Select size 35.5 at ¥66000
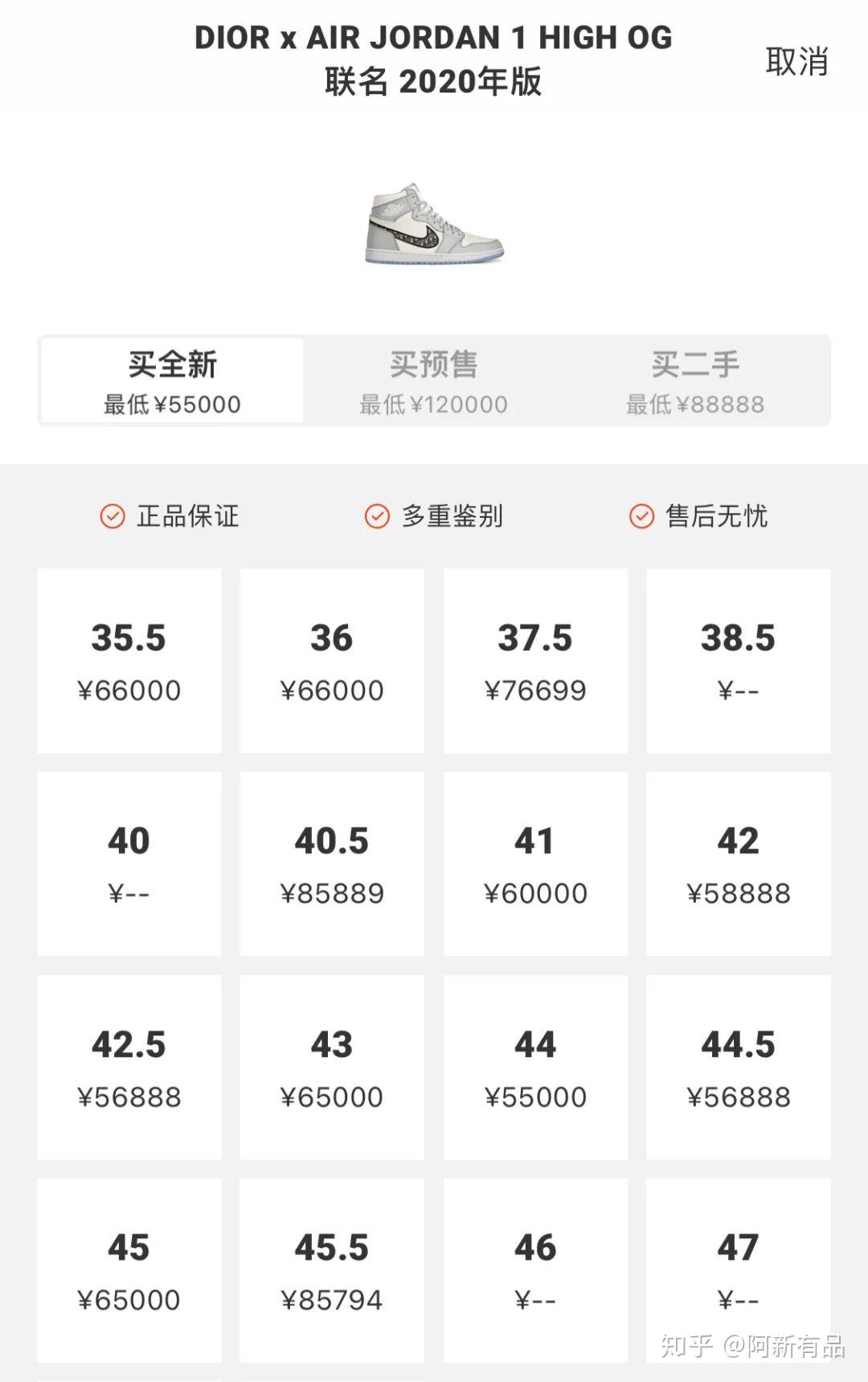Image resolution: width=868 pixels, height=1382 pixels. [x=129, y=661]
